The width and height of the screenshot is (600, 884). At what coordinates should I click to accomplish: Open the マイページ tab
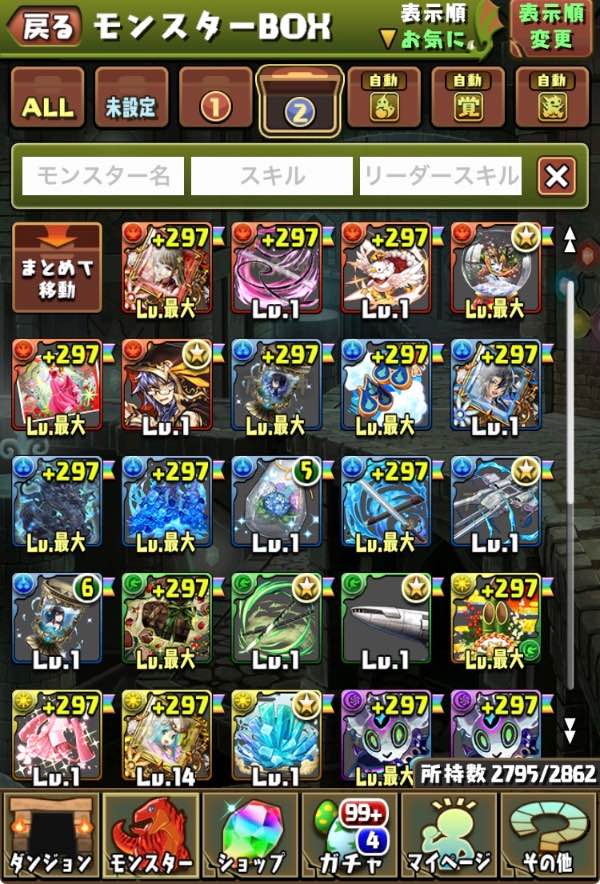[449, 837]
